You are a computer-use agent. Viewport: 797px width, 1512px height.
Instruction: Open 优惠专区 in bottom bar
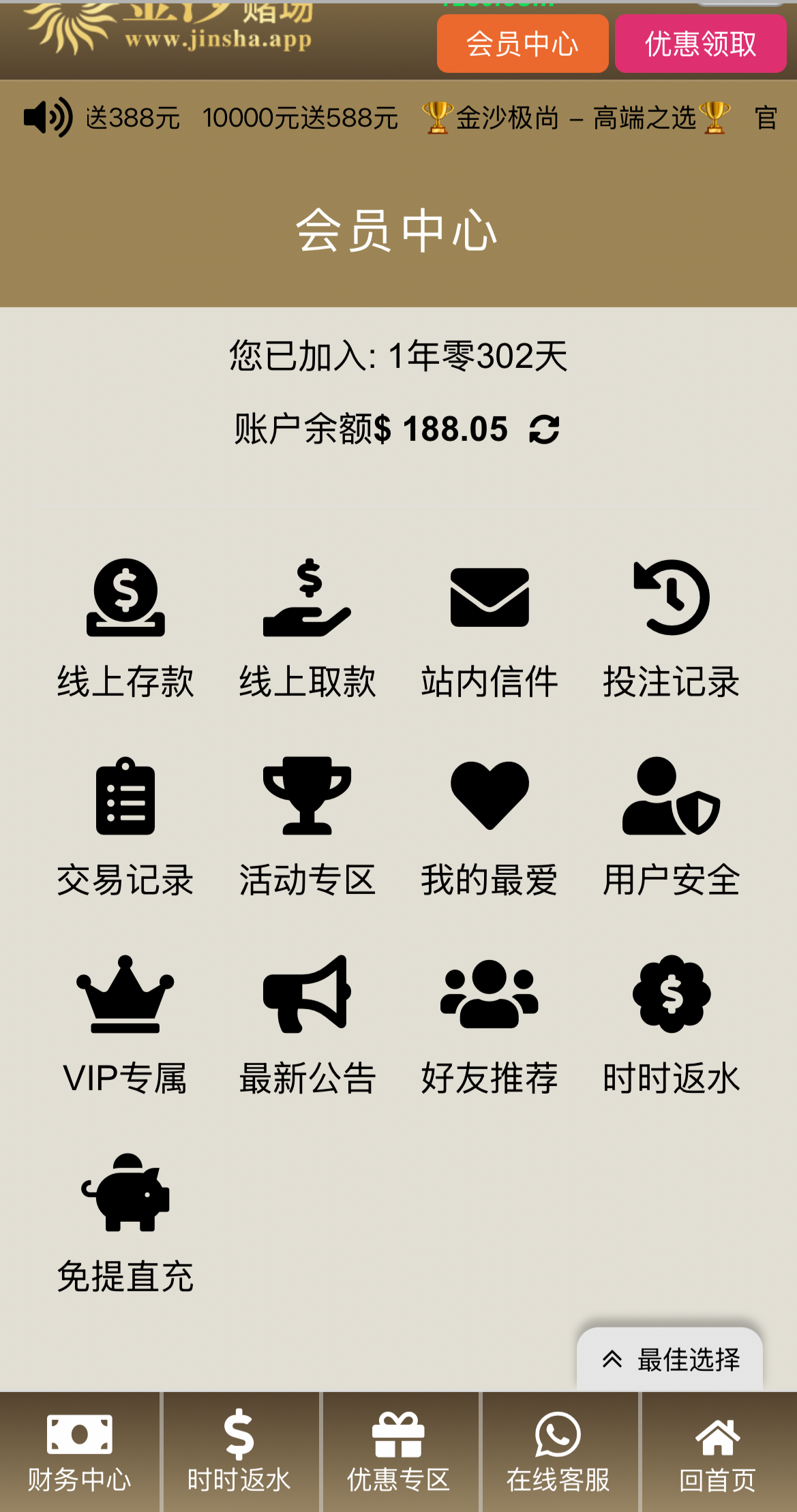coord(399,1452)
